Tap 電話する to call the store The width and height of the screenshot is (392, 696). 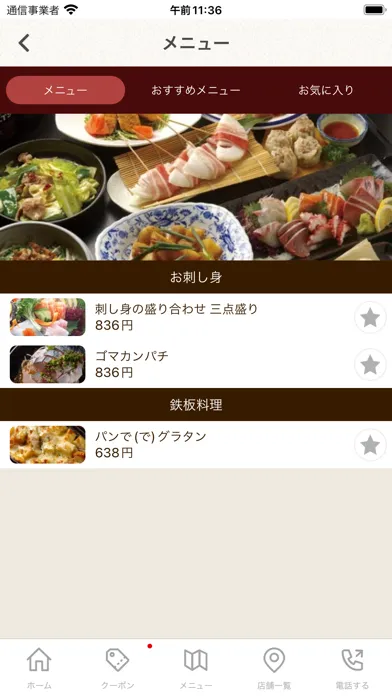352,667
